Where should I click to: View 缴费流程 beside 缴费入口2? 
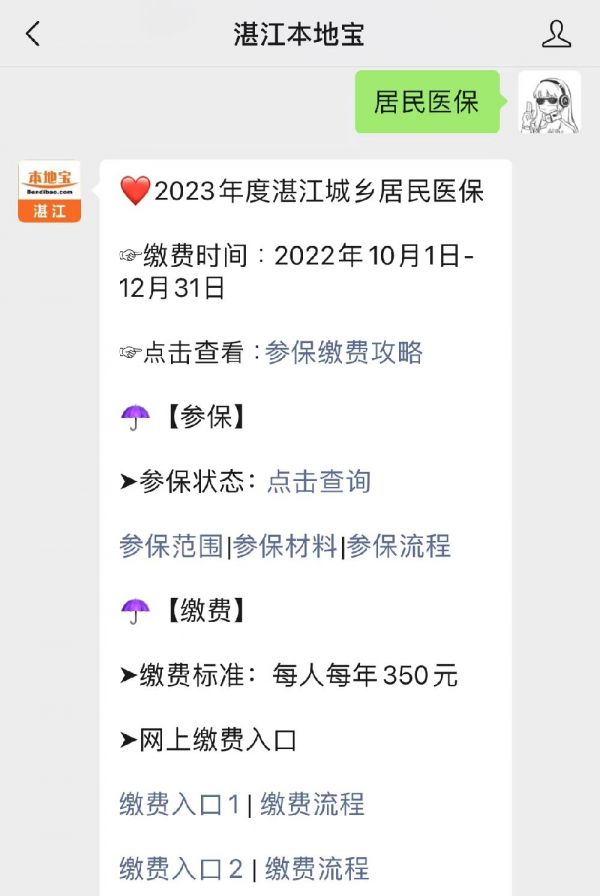(x=316, y=868)
